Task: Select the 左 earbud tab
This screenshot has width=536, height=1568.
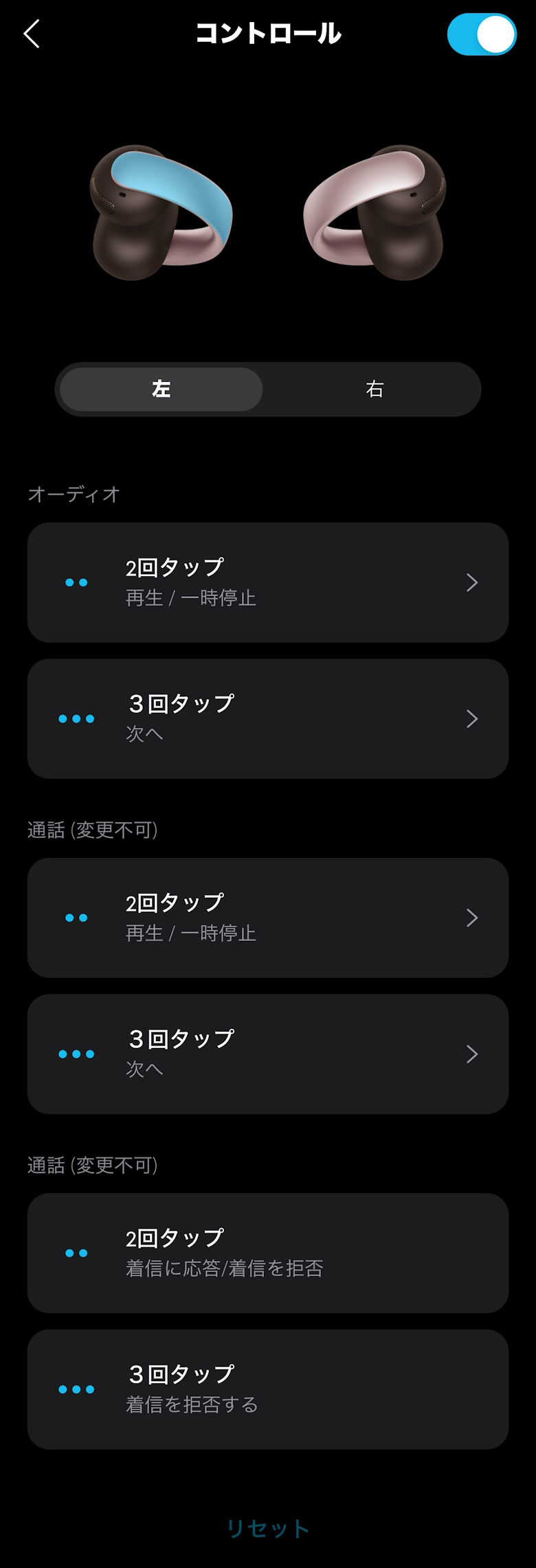Action: [x=161, y=389]
